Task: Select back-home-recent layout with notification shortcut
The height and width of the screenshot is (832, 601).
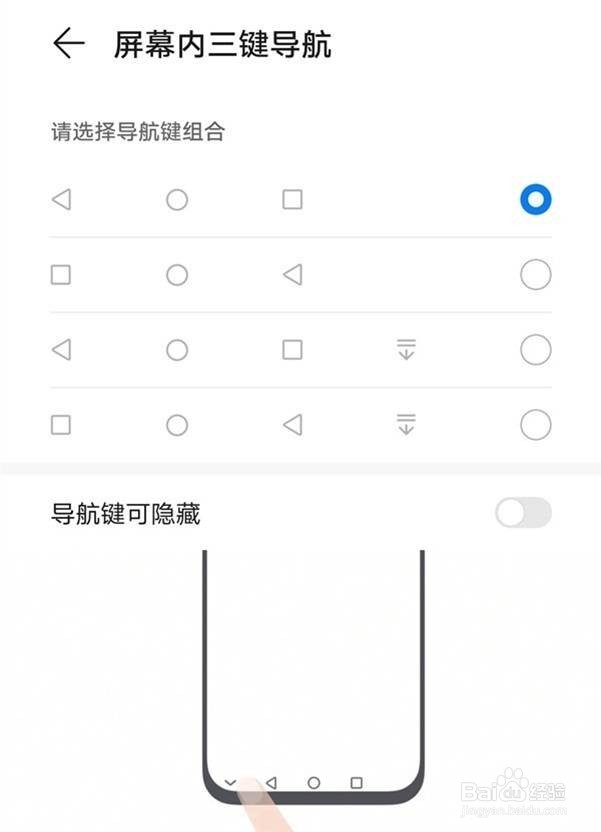Action: pos(535,350)
